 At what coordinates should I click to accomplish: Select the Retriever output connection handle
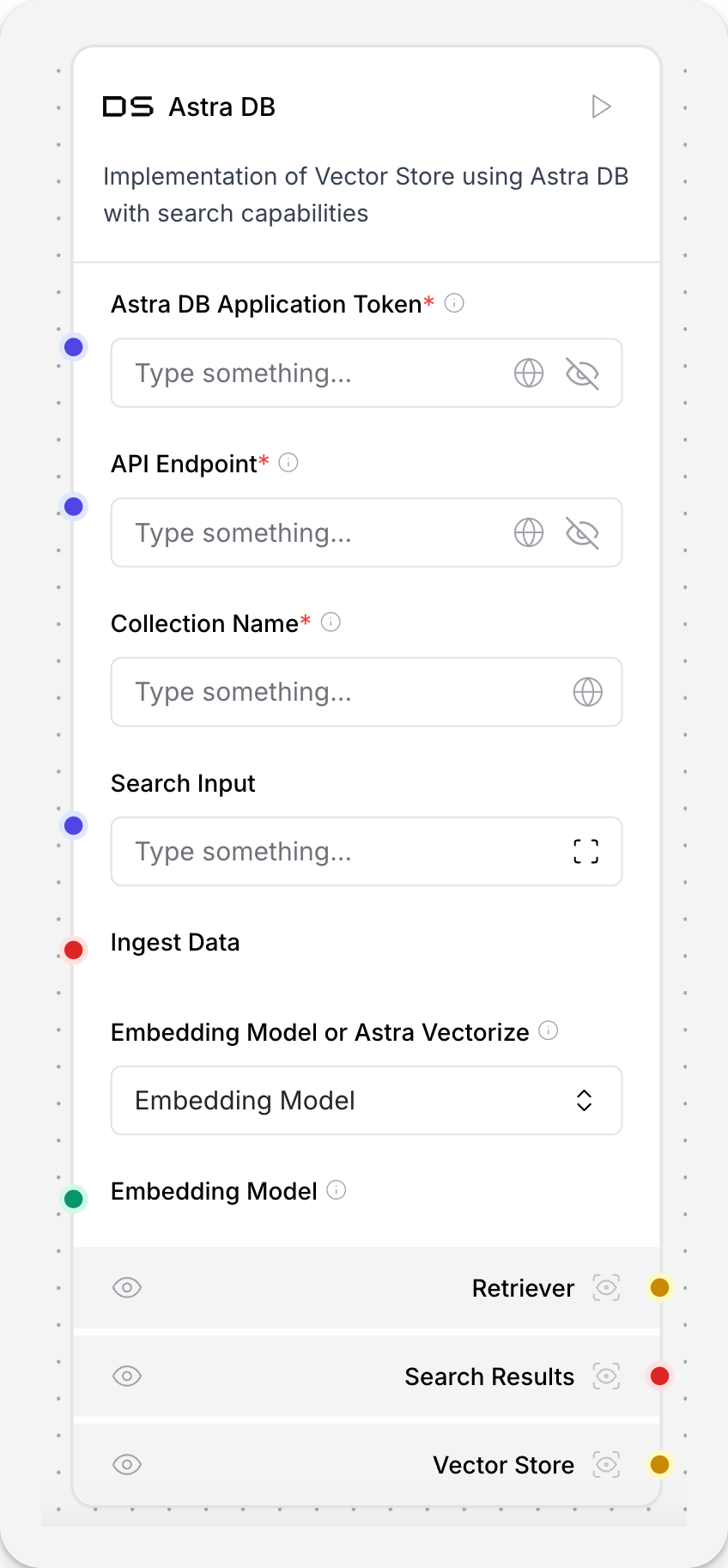659,1287
